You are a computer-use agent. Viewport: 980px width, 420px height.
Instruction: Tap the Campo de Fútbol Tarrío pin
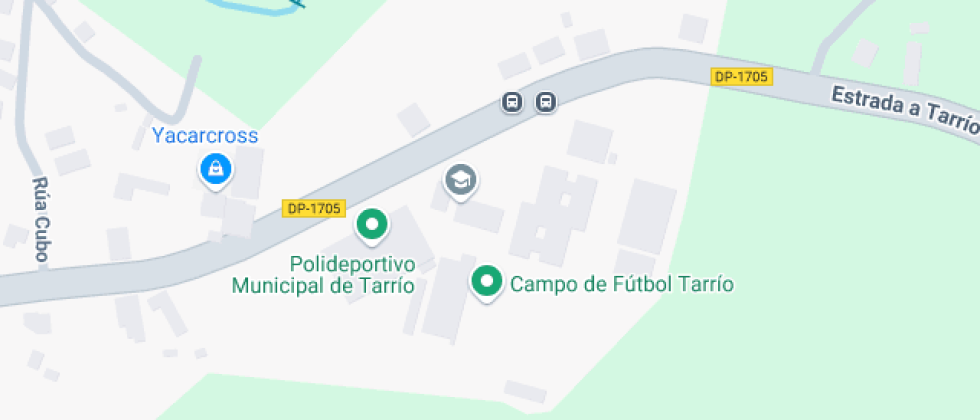487,283
